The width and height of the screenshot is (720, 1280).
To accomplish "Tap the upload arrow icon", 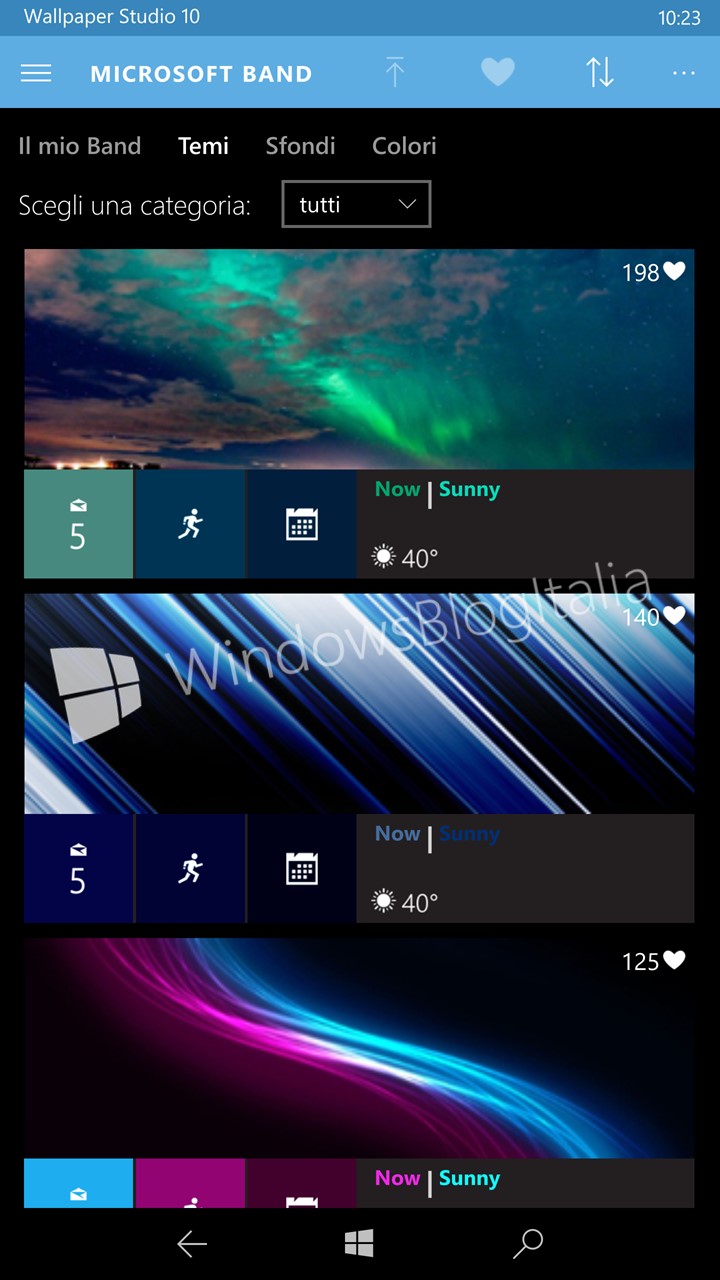I will click(x=395, y=72).
